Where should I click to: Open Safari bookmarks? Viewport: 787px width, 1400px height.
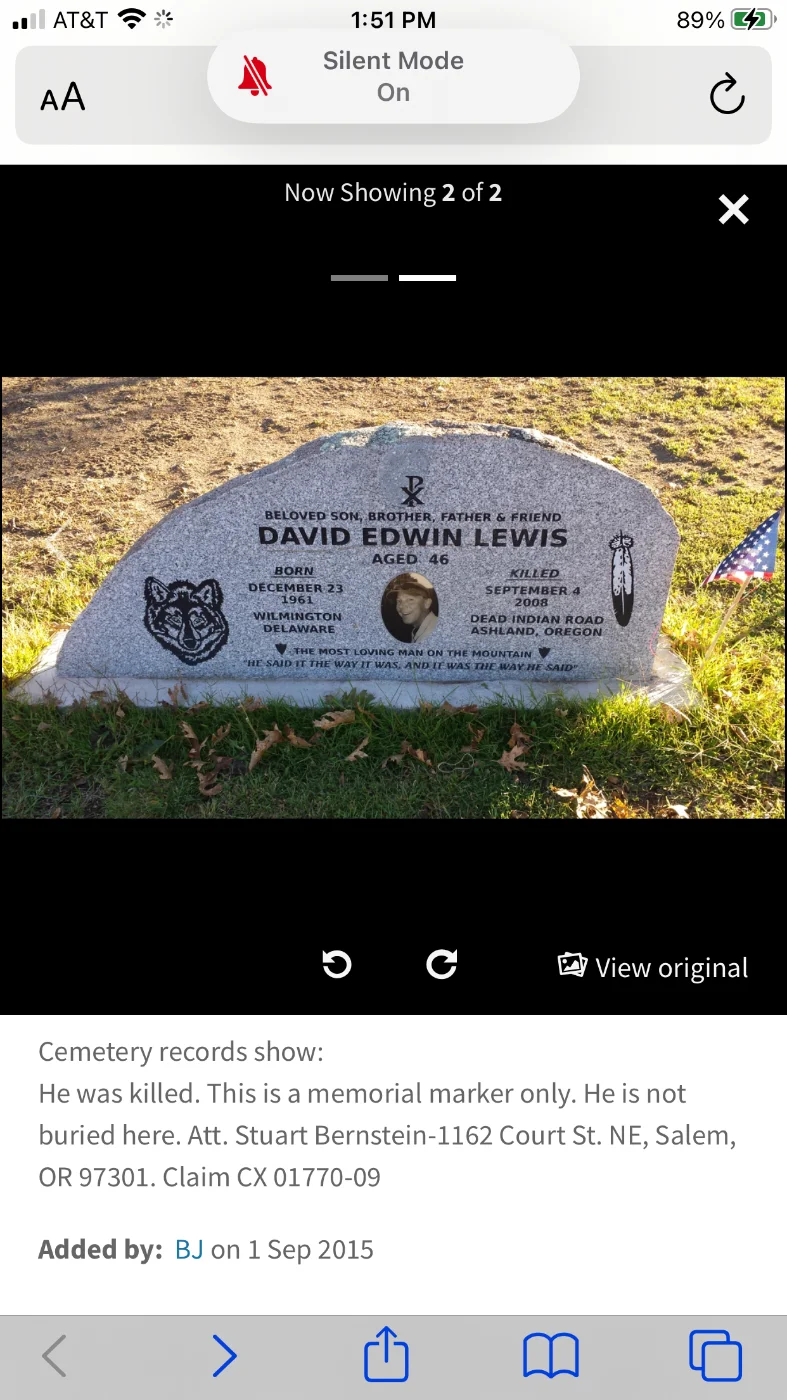551,1356
